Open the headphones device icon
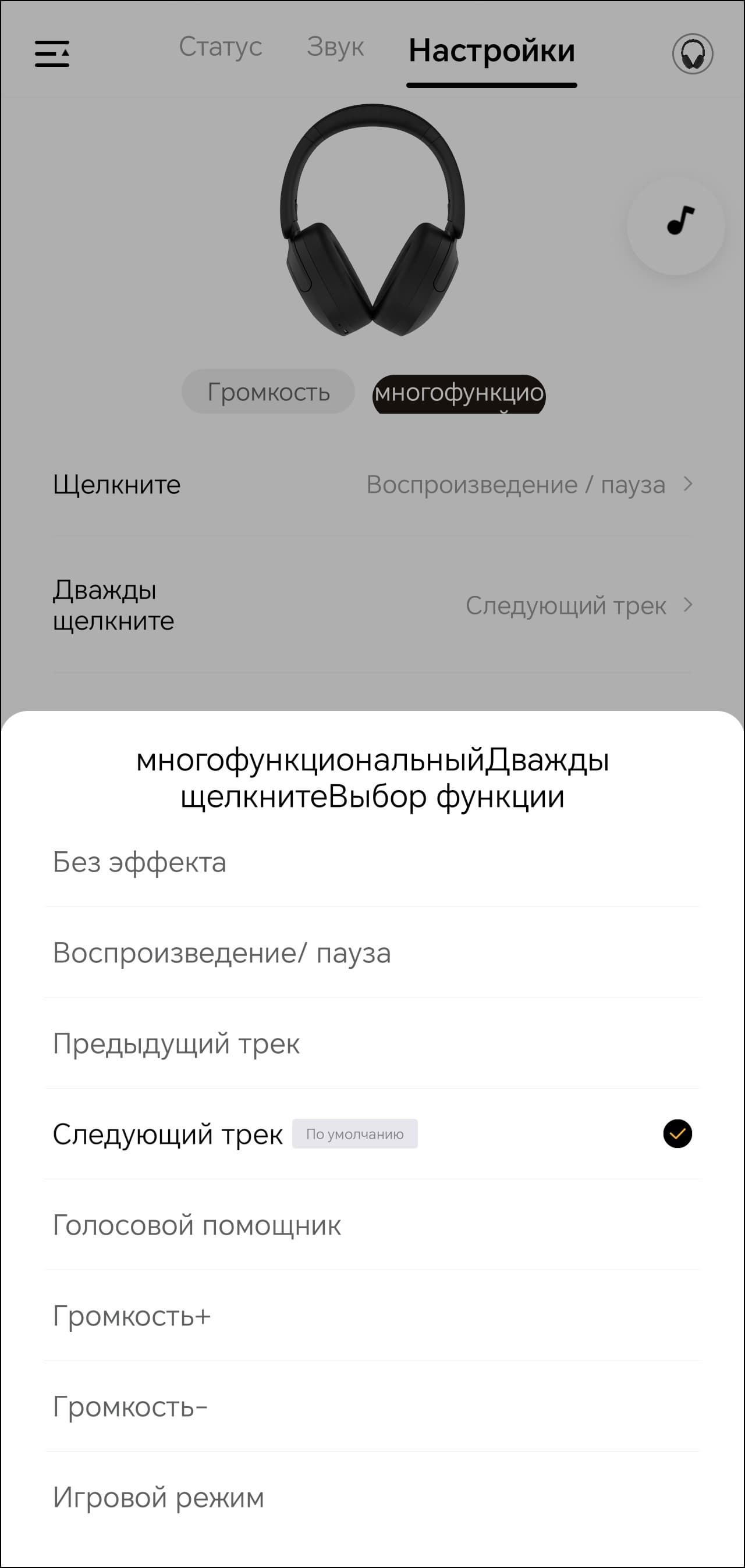The image size is (745, 1568). (x=692, y=54)
